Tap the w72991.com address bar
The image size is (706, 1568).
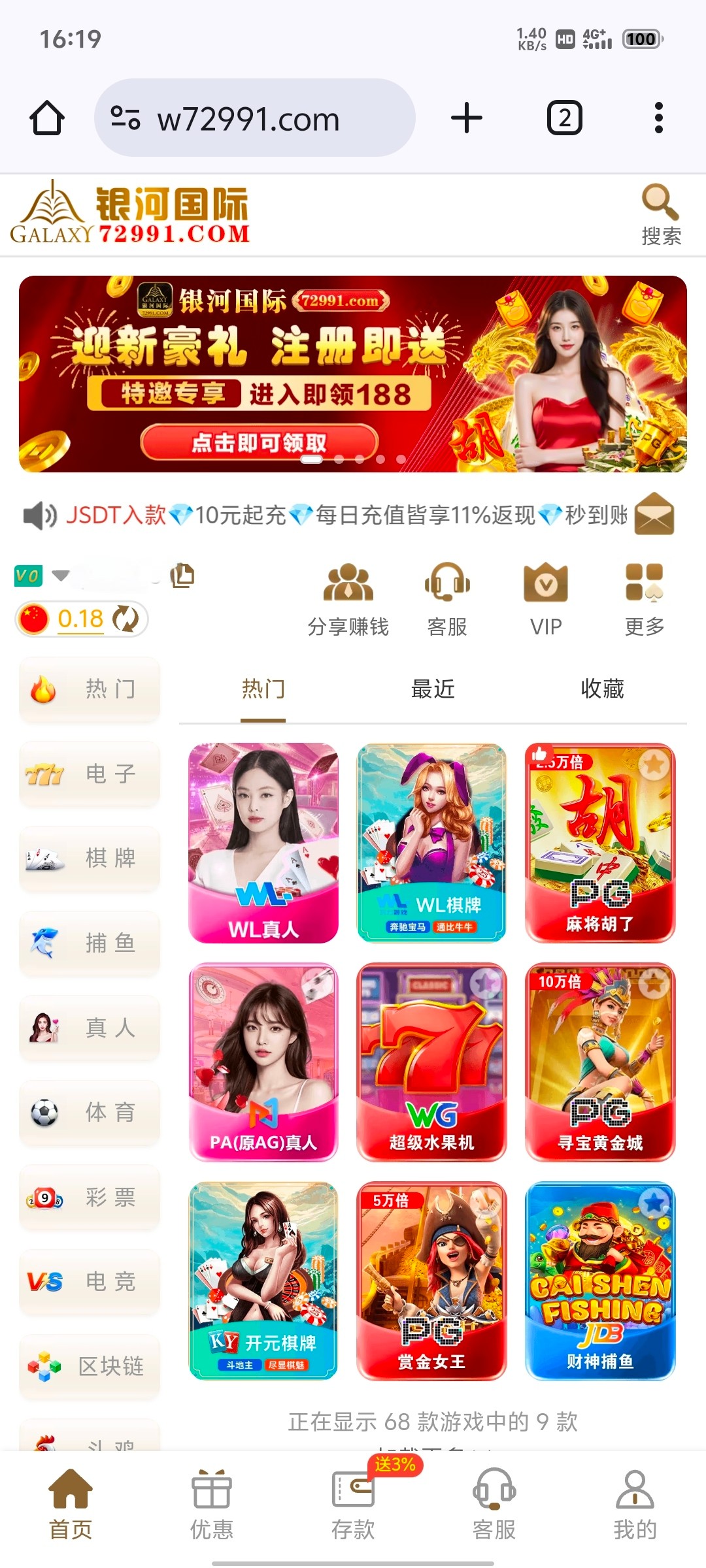255,118
